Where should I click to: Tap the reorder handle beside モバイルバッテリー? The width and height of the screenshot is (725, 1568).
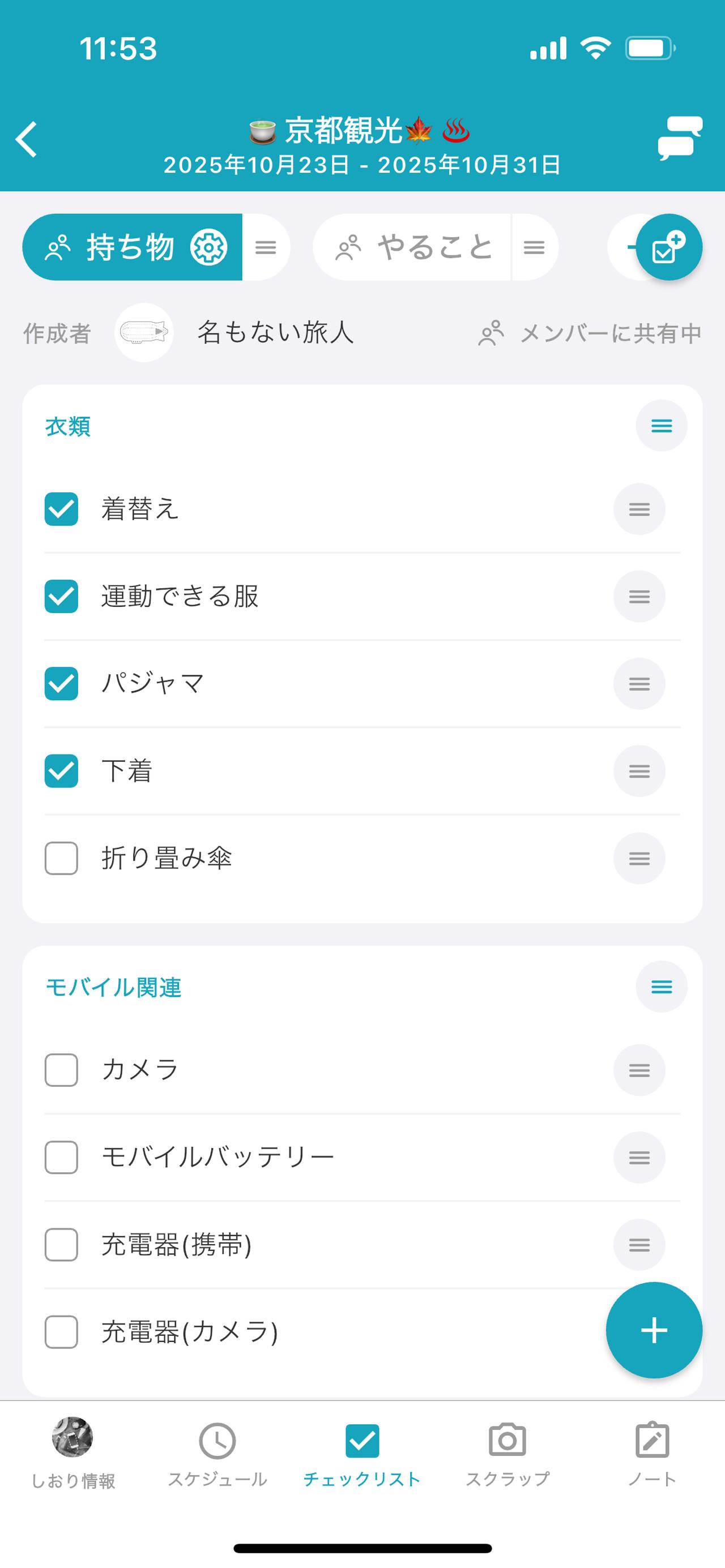point(639,1158)
